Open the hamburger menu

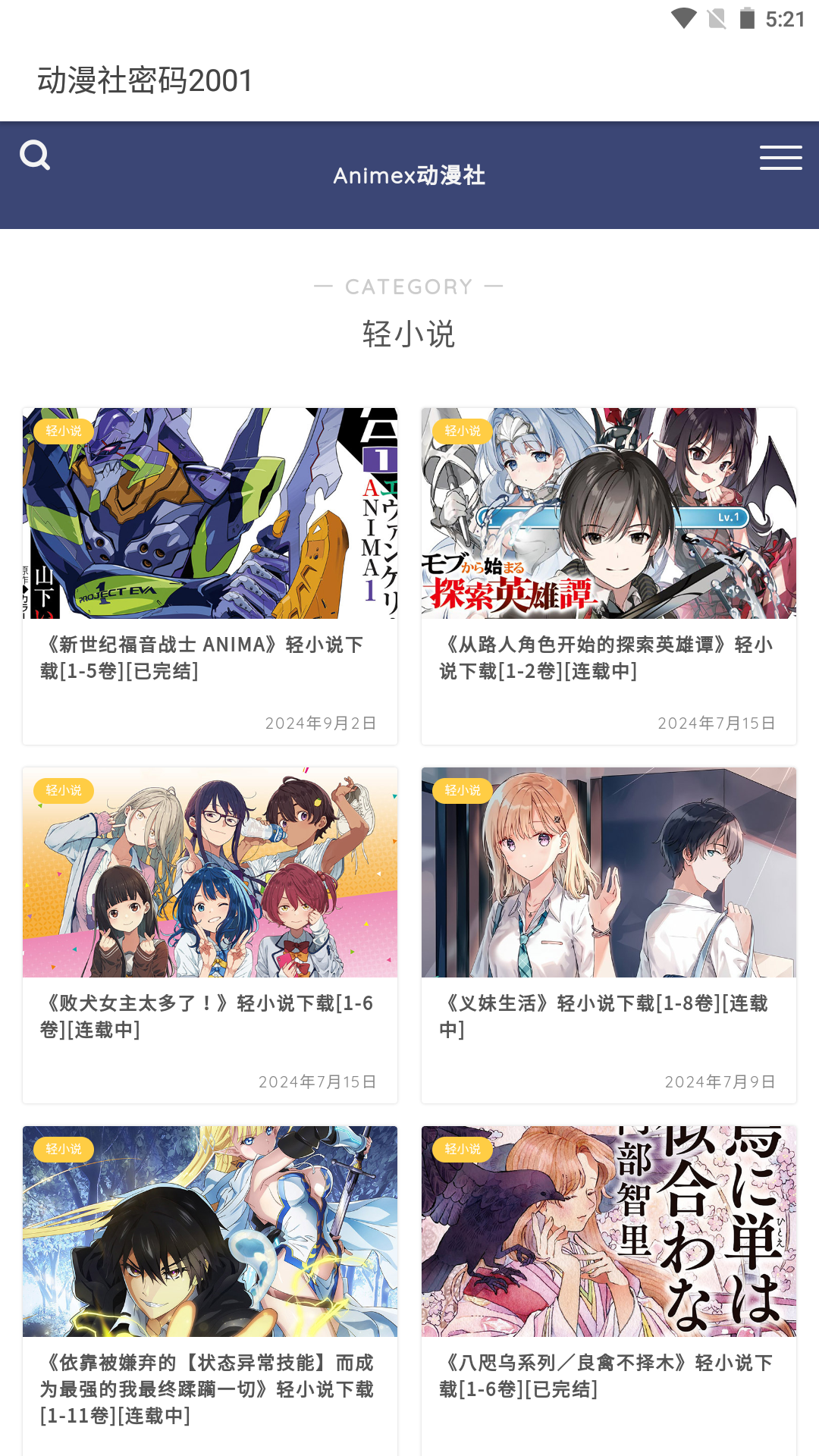pyautogui.click(x=780, y=158)
